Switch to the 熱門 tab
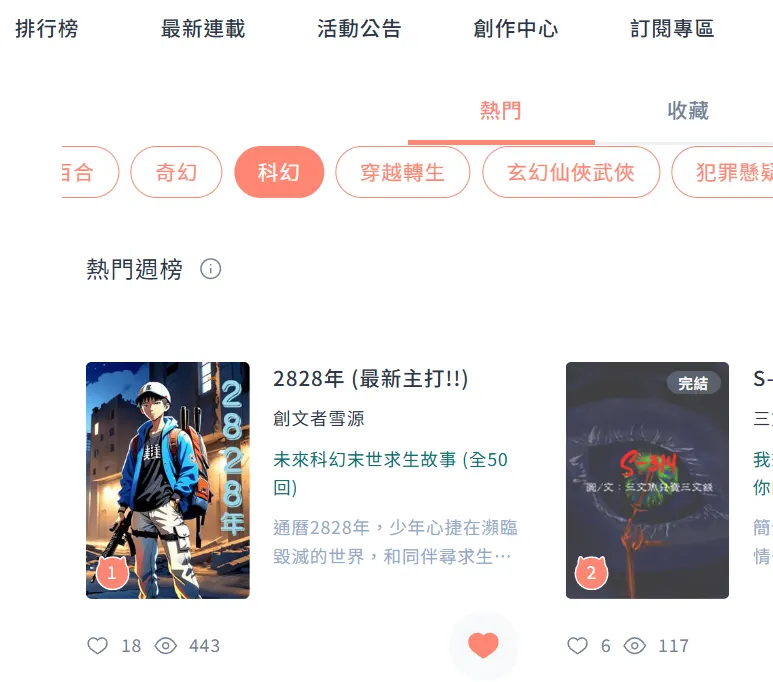773x682 pixels. (501, 111)
